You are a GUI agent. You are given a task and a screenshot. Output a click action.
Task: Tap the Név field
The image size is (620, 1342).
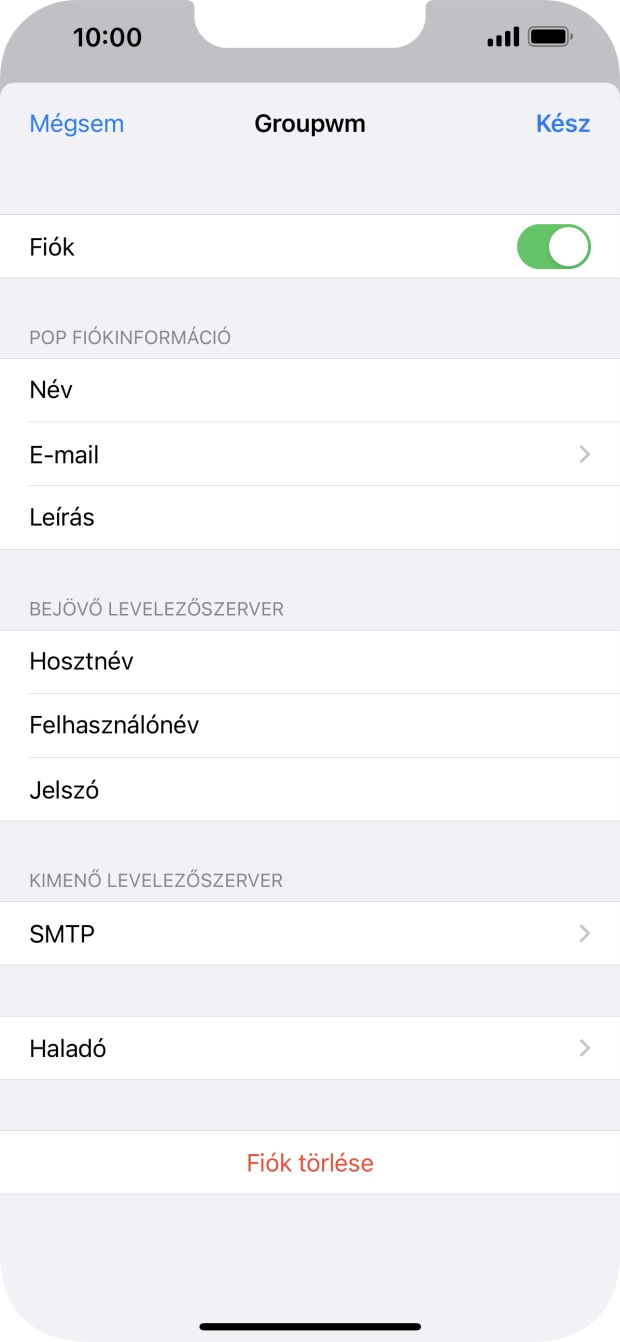310,390
